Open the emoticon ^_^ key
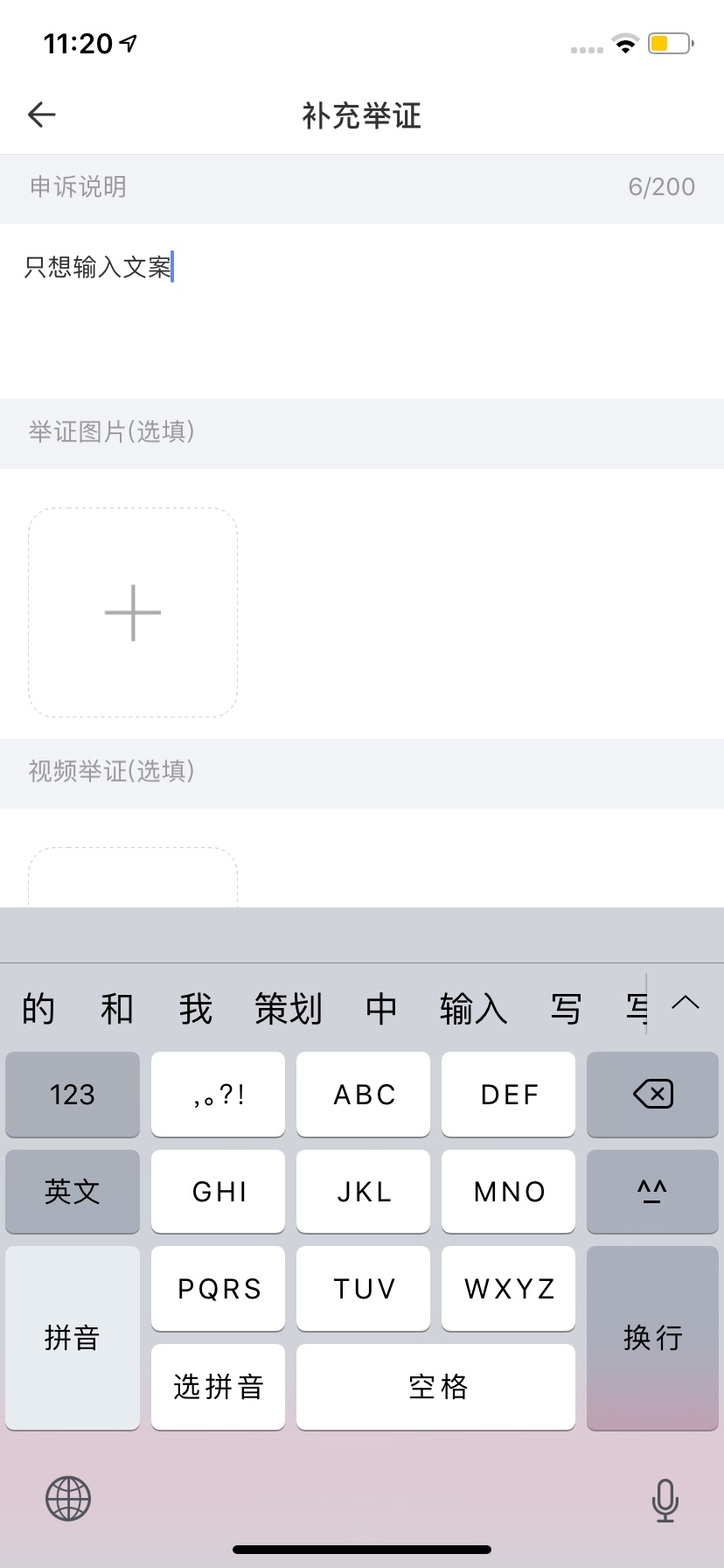Screen dimensions: 724x1568 pyautogui.click(x=652, y=1192)
